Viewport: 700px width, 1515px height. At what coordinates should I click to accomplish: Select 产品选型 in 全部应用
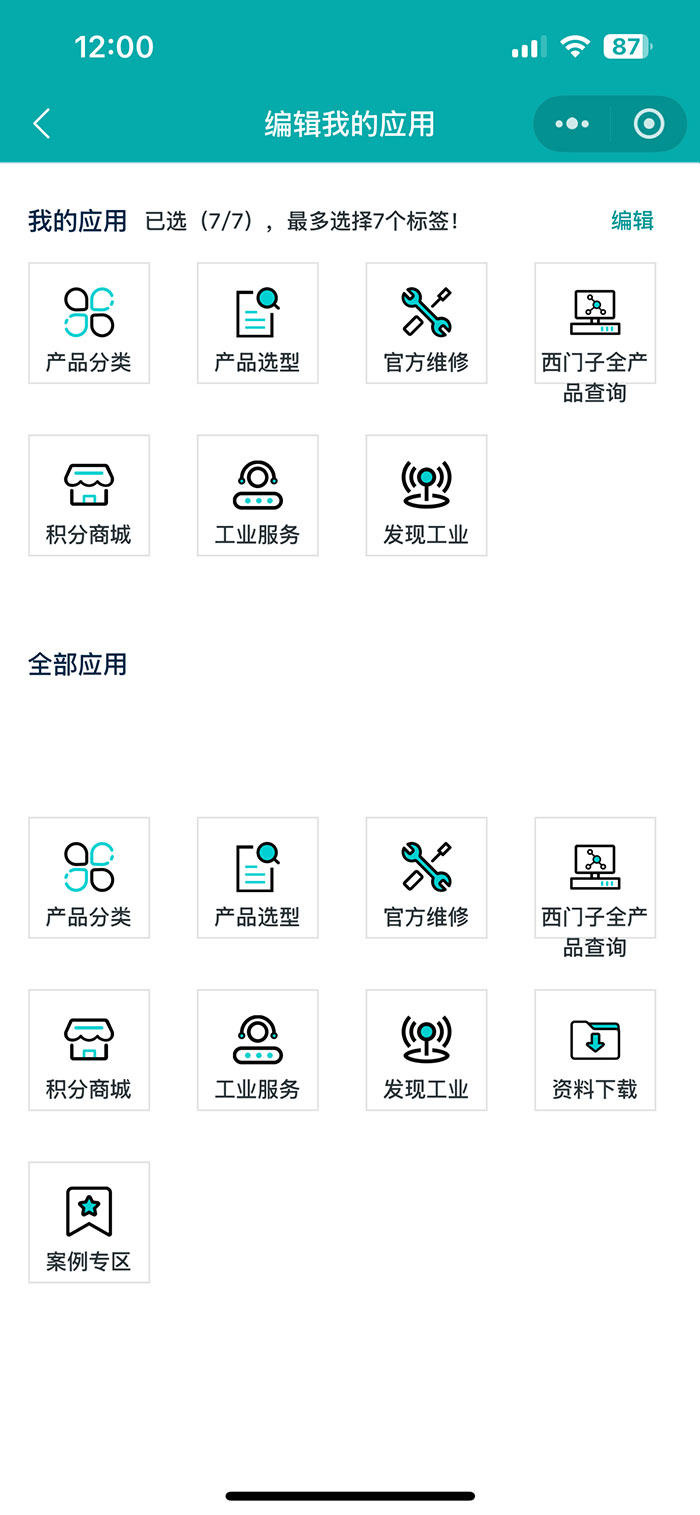tap(258, 878)
